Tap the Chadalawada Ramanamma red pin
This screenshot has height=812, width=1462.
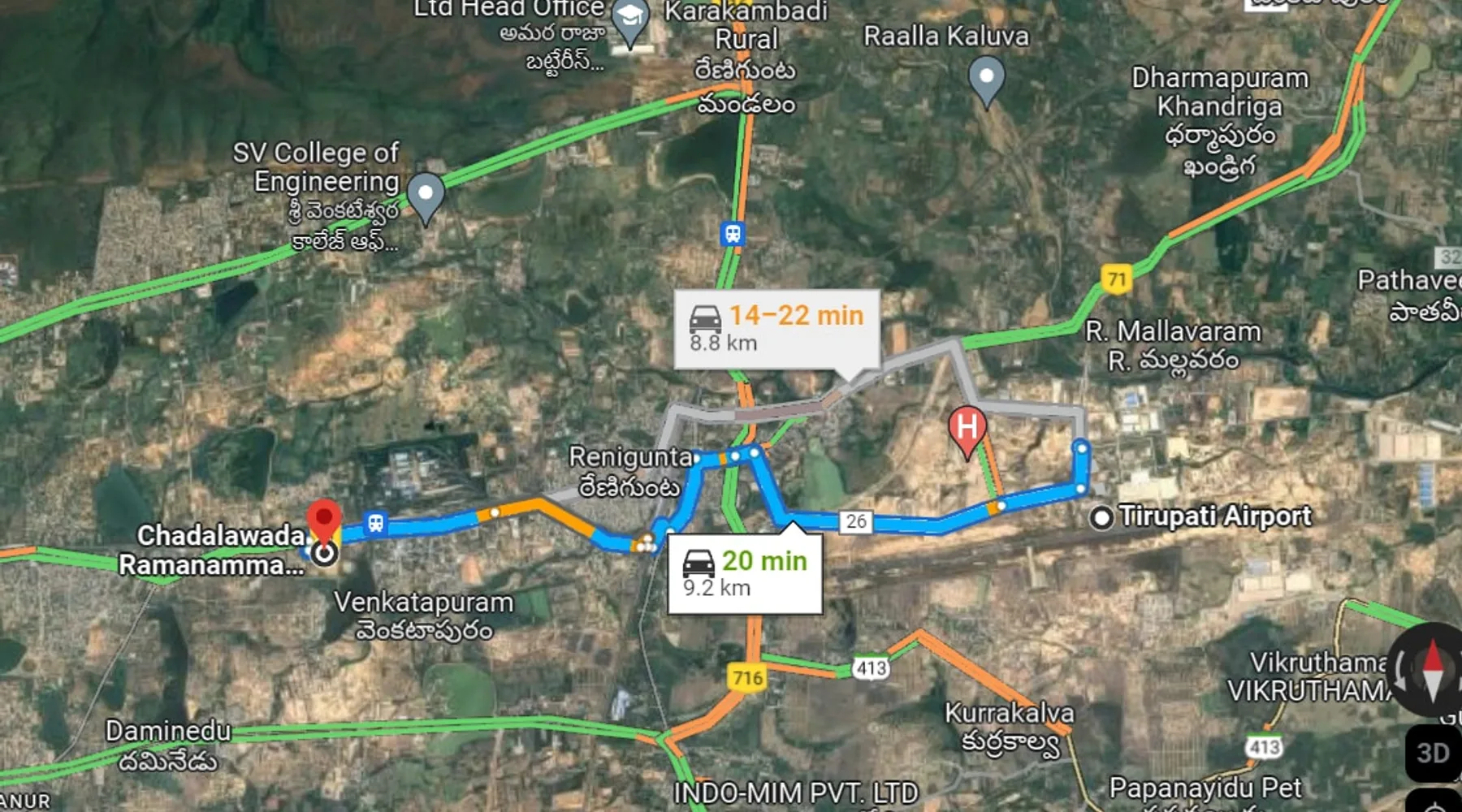324,520
